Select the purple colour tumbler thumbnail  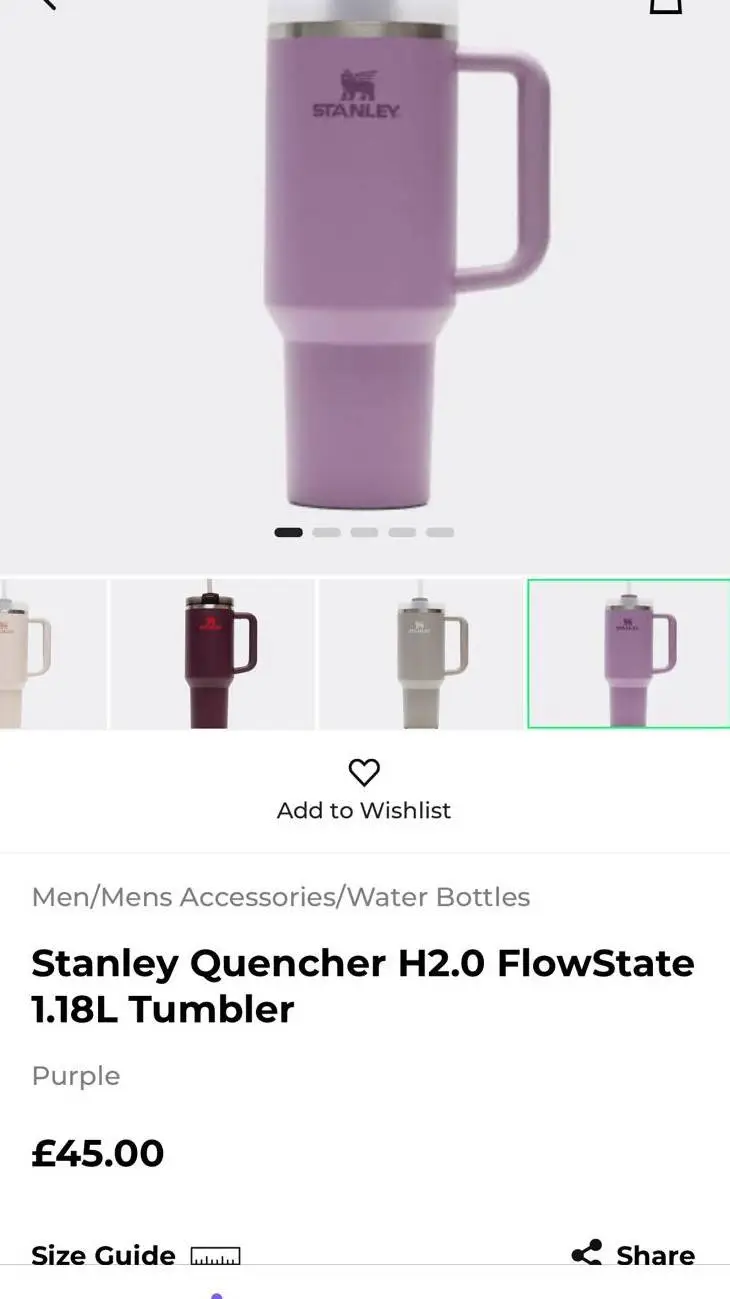point(628,654)
